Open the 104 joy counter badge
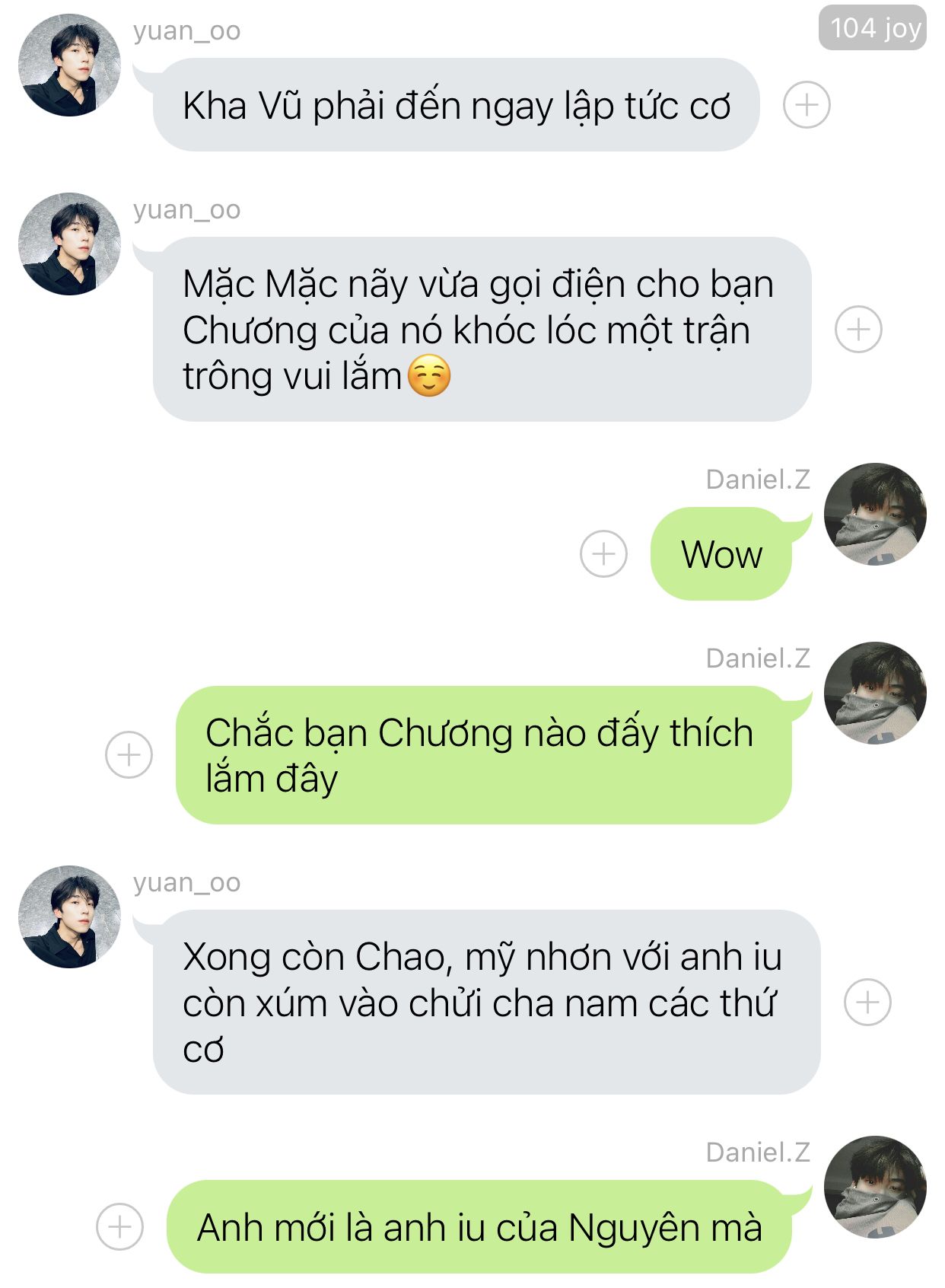The height and width of the screenshot is (1288, 945). pos(873,28)
